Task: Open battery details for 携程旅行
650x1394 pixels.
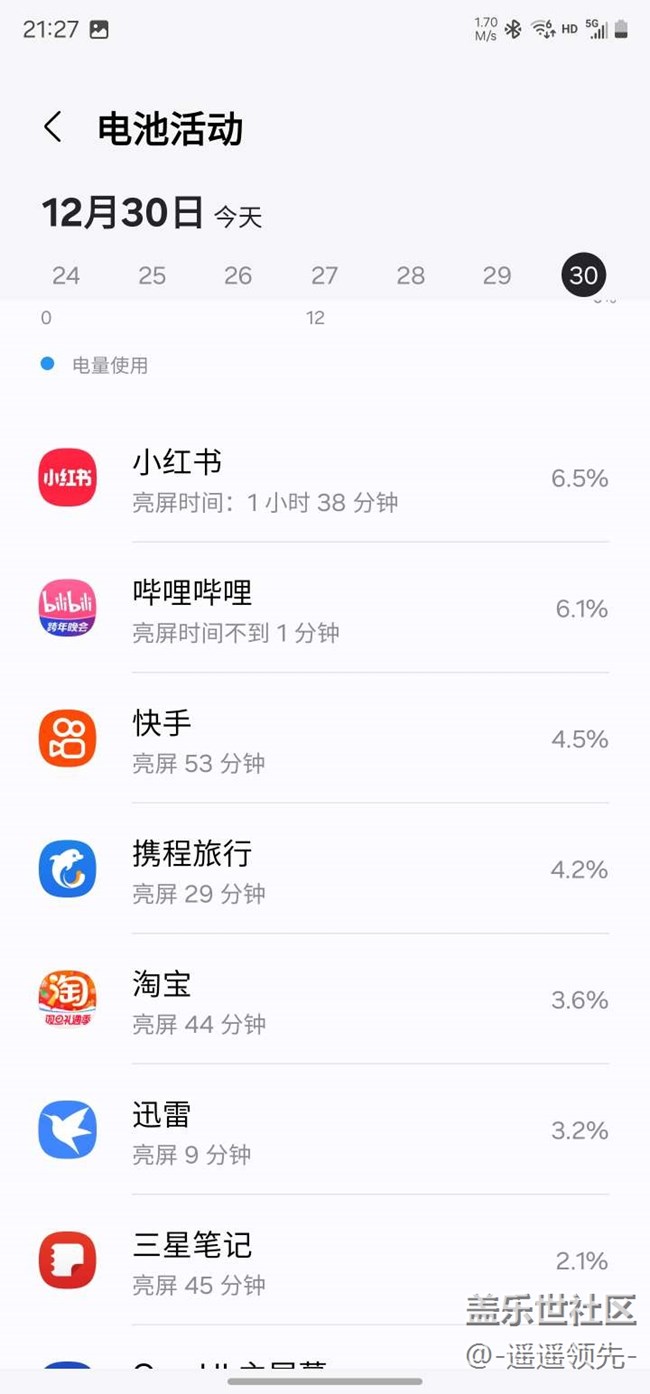Action: tap(325, 869)
